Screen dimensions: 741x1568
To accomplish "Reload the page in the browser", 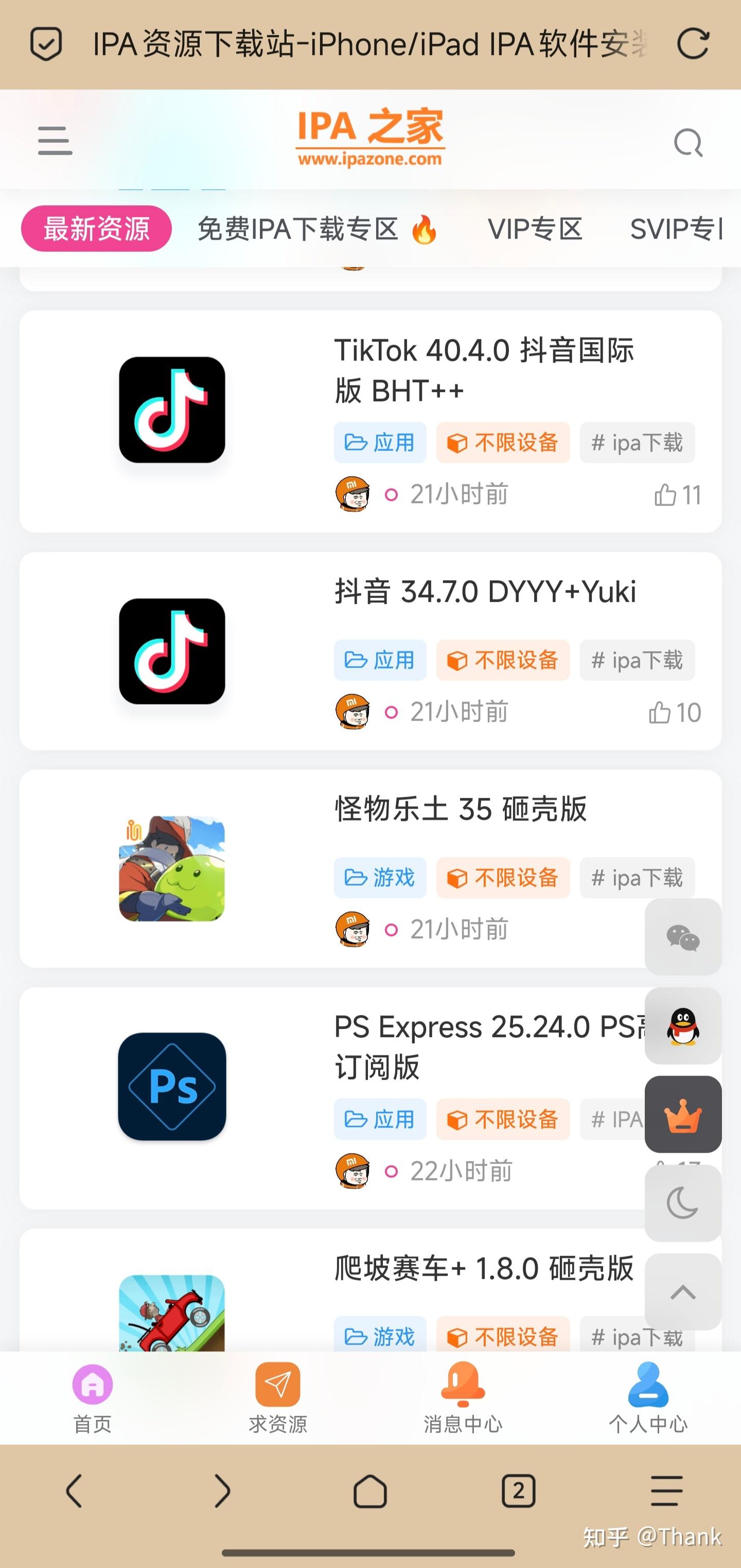I will coord(693,44).
